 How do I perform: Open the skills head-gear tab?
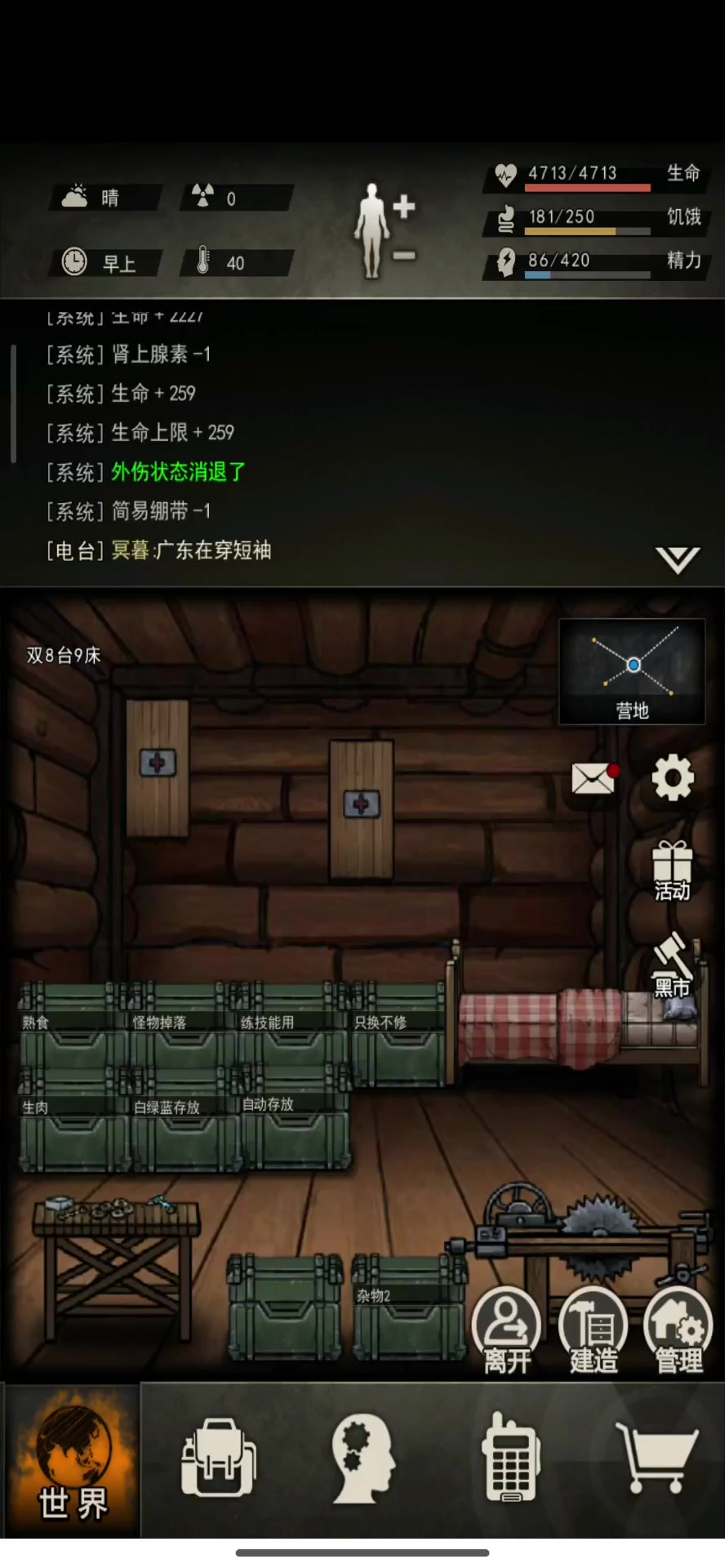[x=363, y=1462]
